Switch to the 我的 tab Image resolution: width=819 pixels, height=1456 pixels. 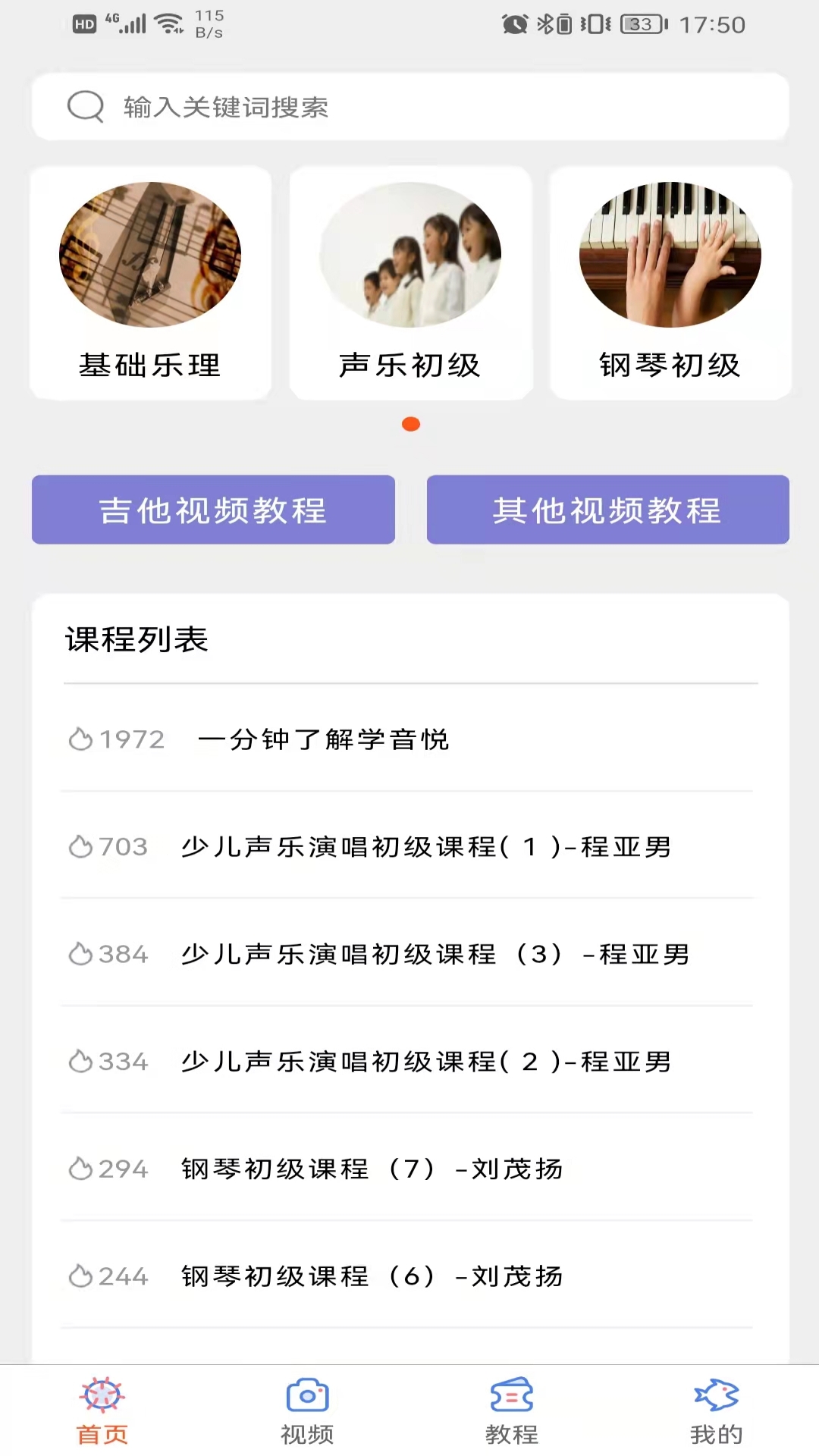pyautogui.click(x=717, y=1411)
